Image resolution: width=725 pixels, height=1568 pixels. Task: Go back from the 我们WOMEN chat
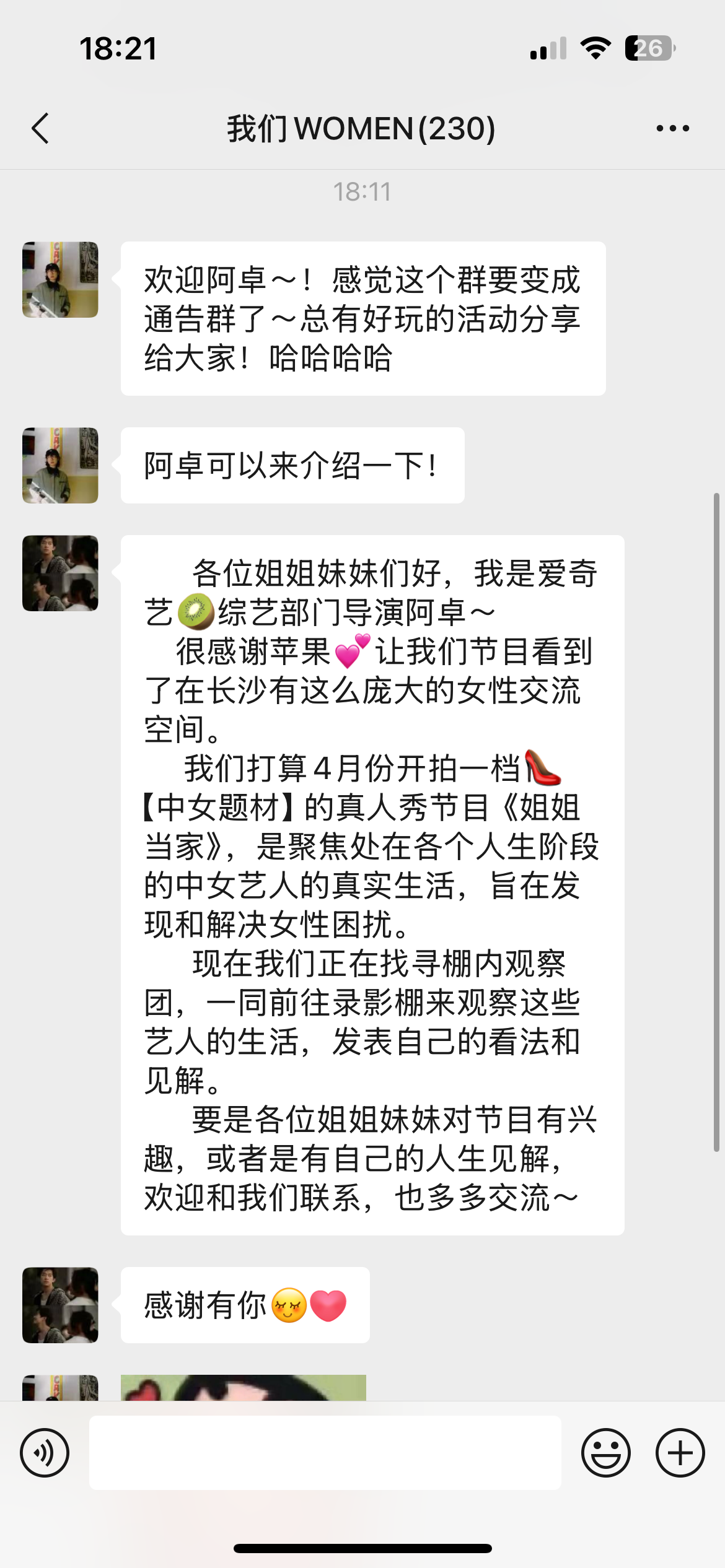[x=41, y=128]
